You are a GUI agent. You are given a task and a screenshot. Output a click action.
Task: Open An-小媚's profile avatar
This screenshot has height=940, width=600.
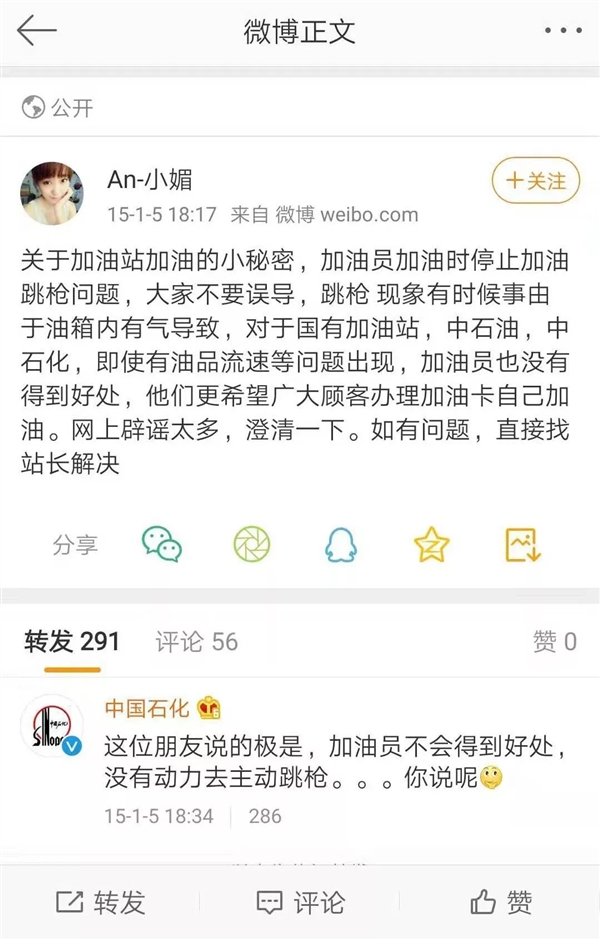(x=52, y=192)
